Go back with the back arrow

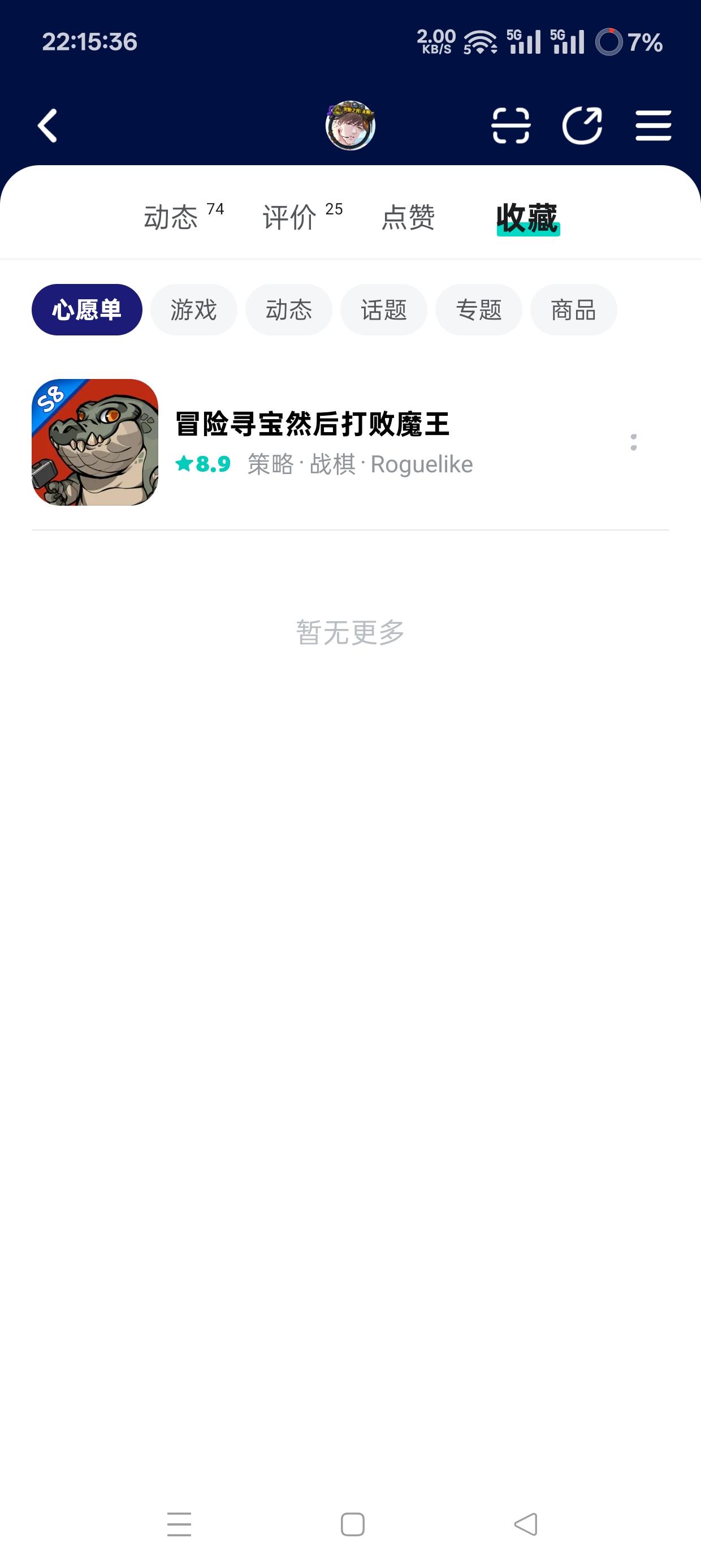[x=46, y=125]
